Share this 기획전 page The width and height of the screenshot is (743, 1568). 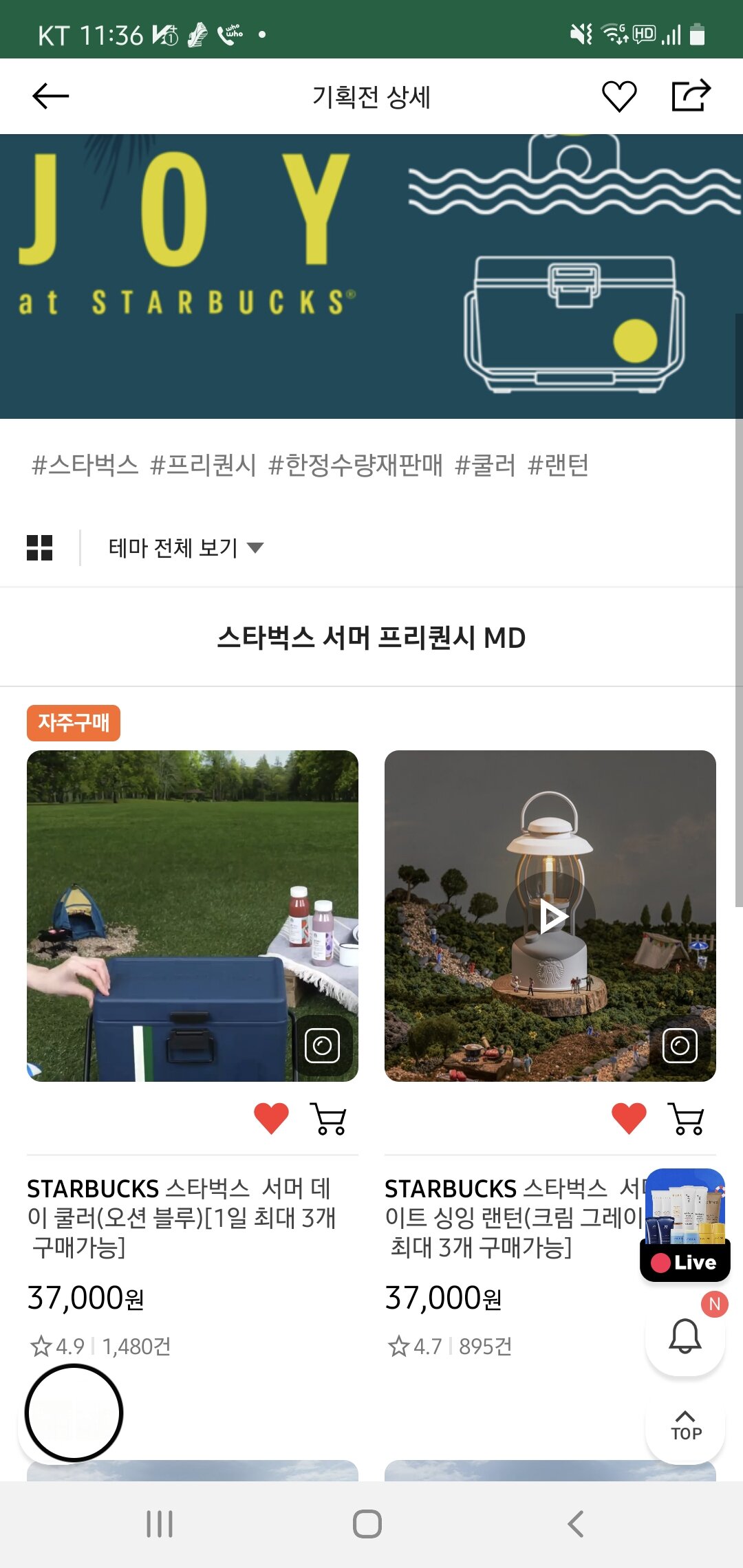[x=691, y=96]
